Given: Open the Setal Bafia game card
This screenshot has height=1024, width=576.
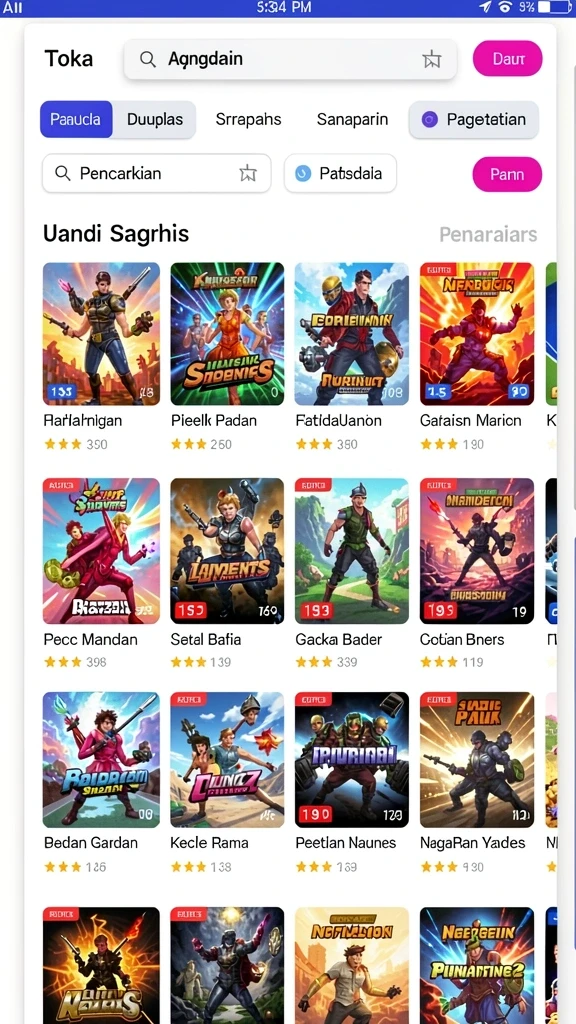Looking at the screenshot, I should pos(227,573).
